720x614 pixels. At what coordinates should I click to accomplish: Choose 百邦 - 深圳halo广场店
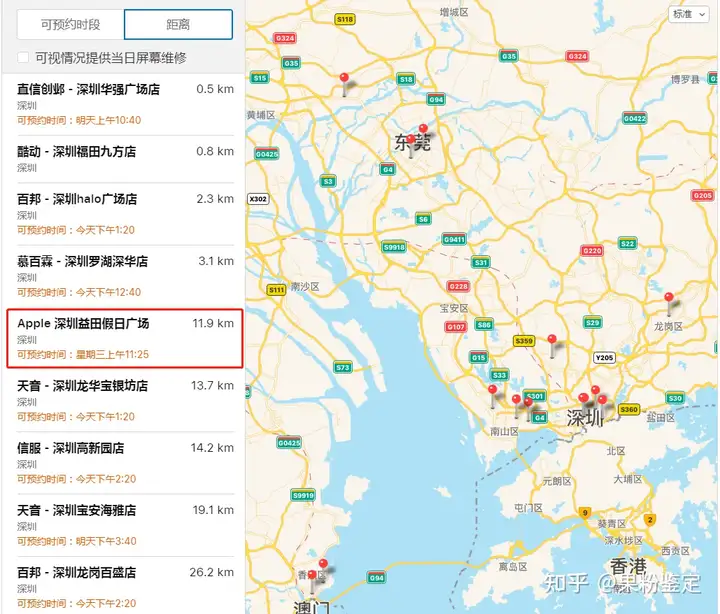tap(125, 214)
